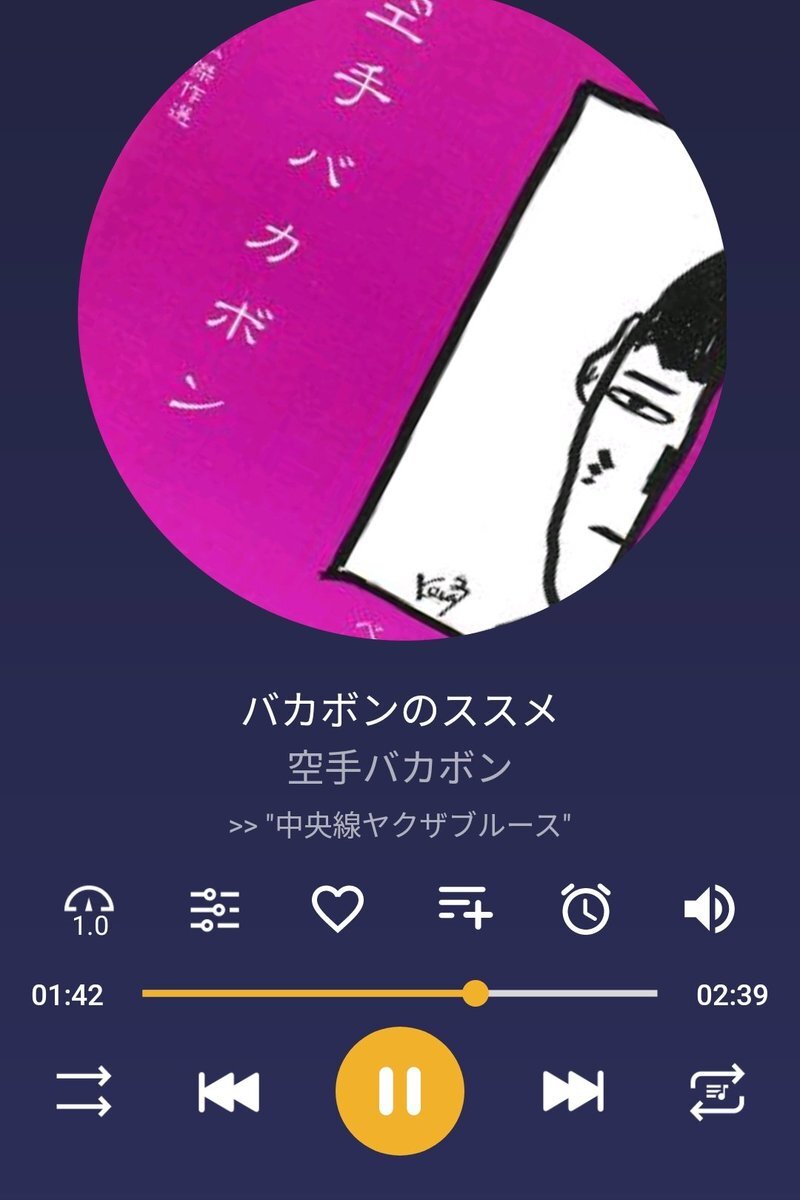
Task: Toggle shuffle mode
Action: pyautogui.click(x=84, y=1091)
